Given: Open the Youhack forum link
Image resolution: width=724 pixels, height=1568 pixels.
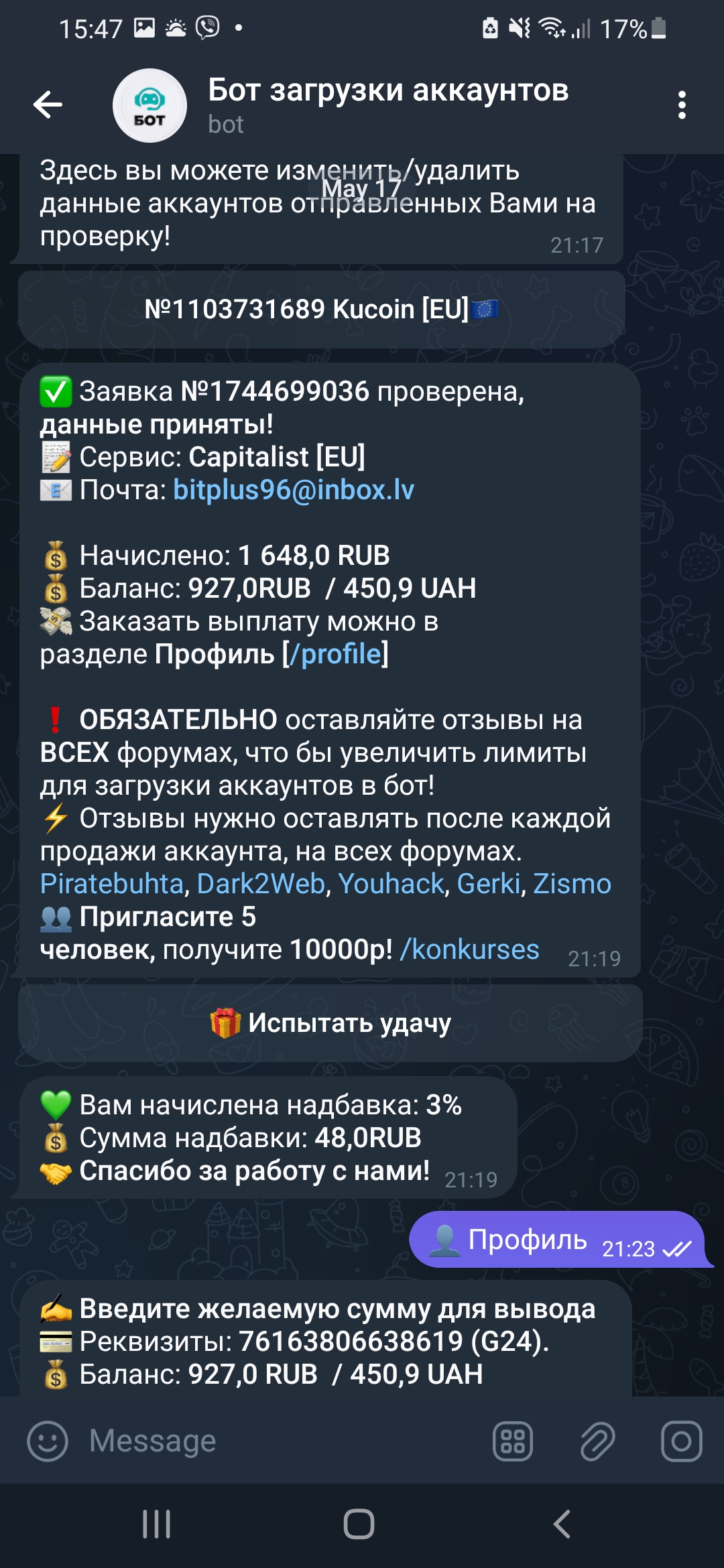Looking at the screenshot, I should tap(391, 884).
